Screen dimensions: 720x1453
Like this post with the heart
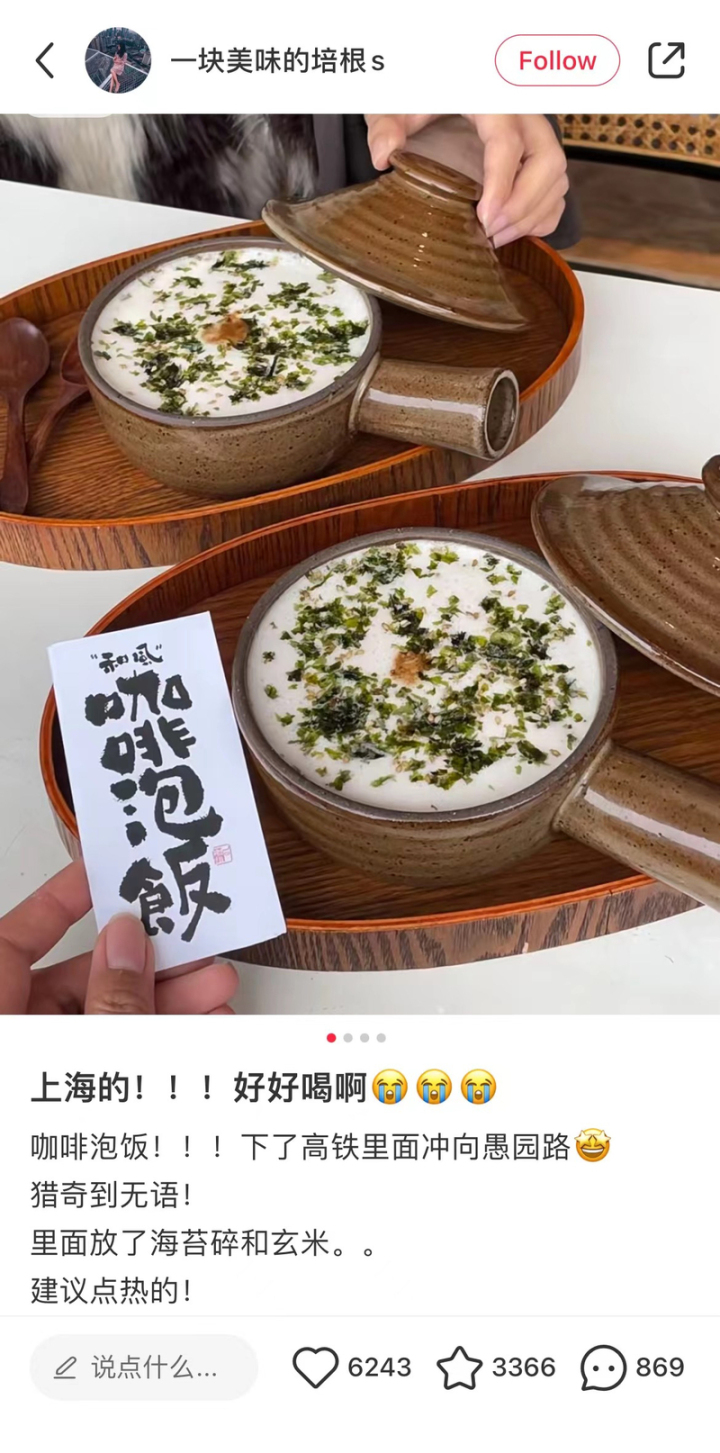(316, 1367)
